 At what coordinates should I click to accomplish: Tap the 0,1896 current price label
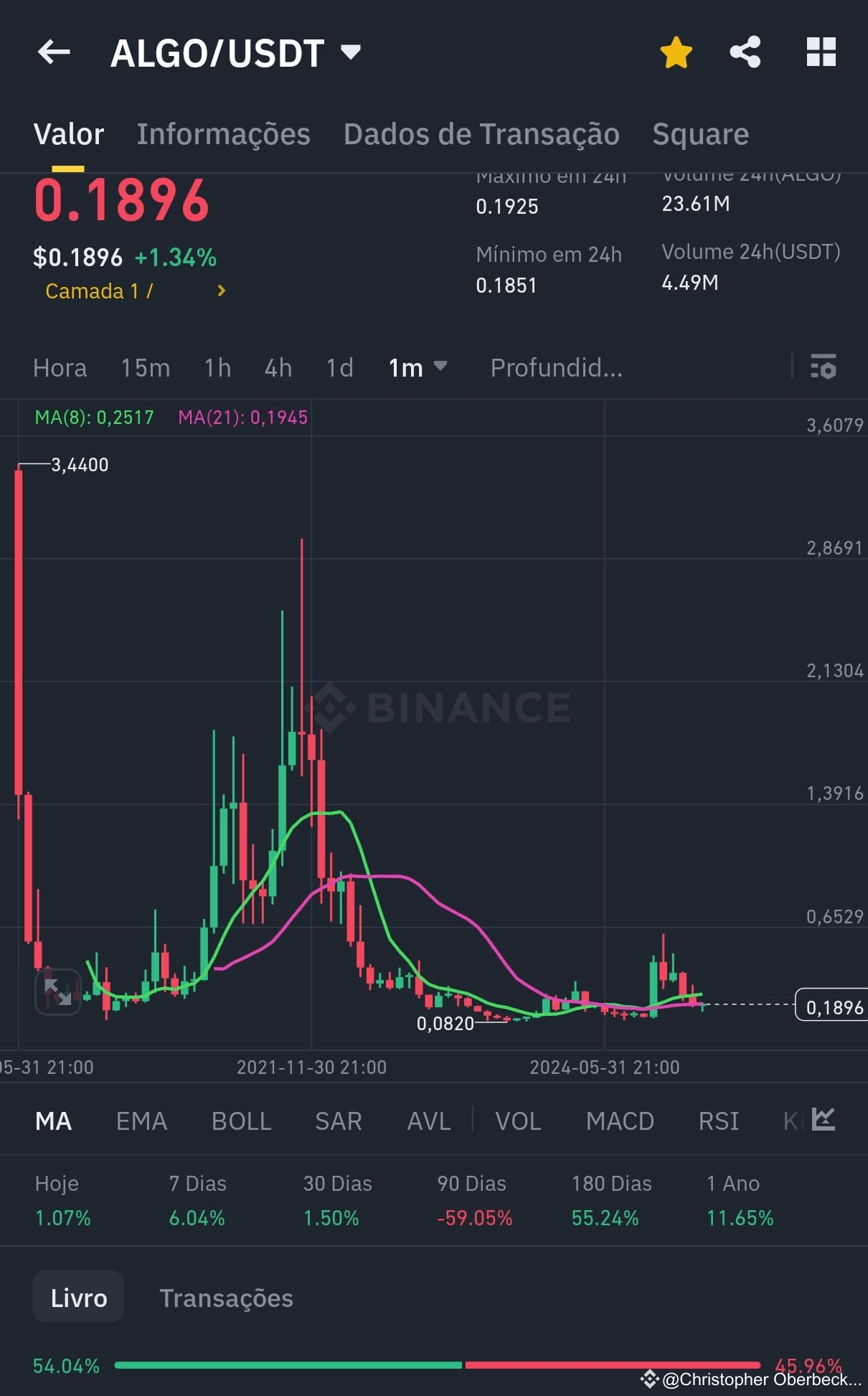pyautogui.click(x=831, y=1006)
